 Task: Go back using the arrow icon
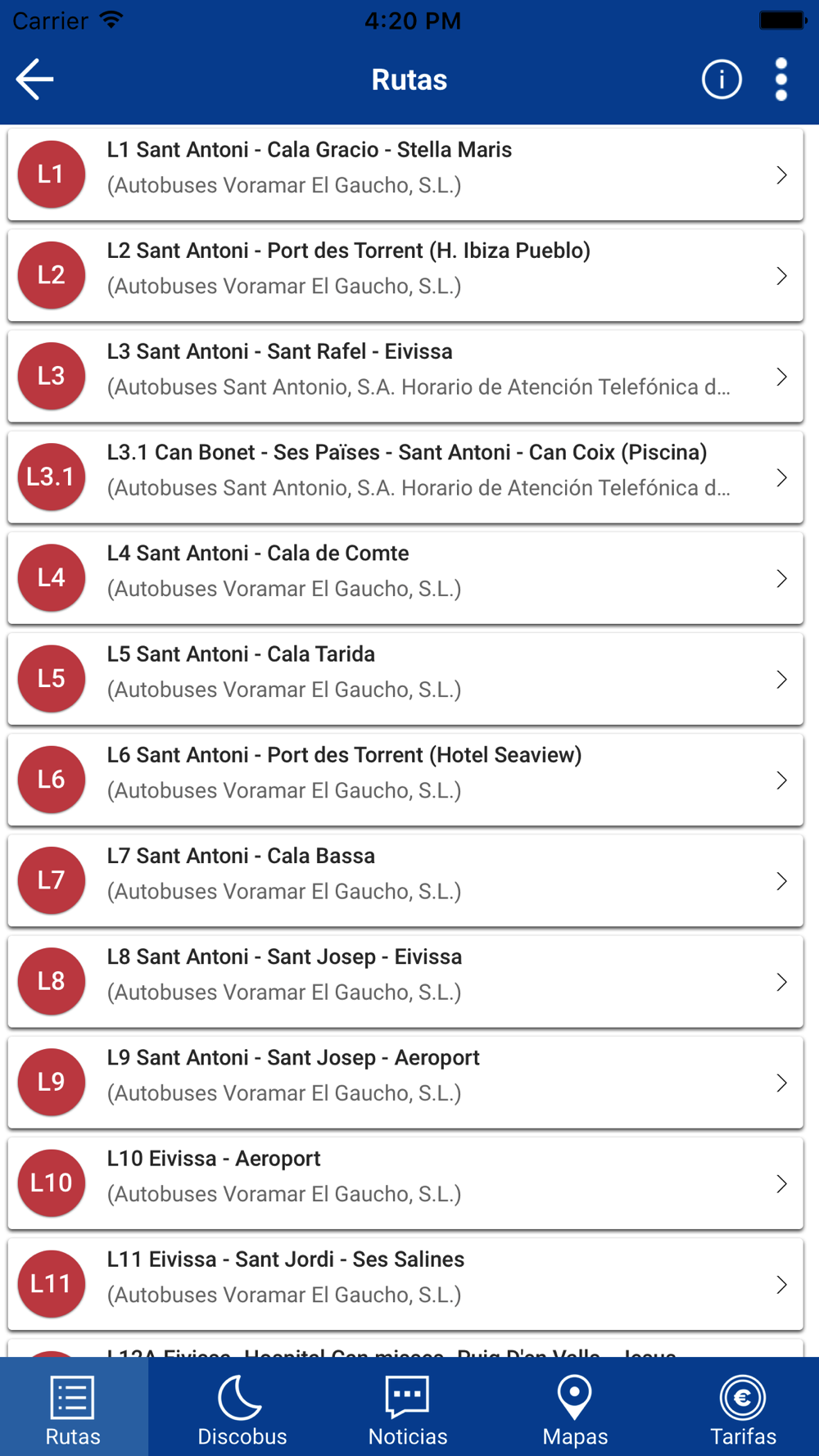click(x=34, y=79)
